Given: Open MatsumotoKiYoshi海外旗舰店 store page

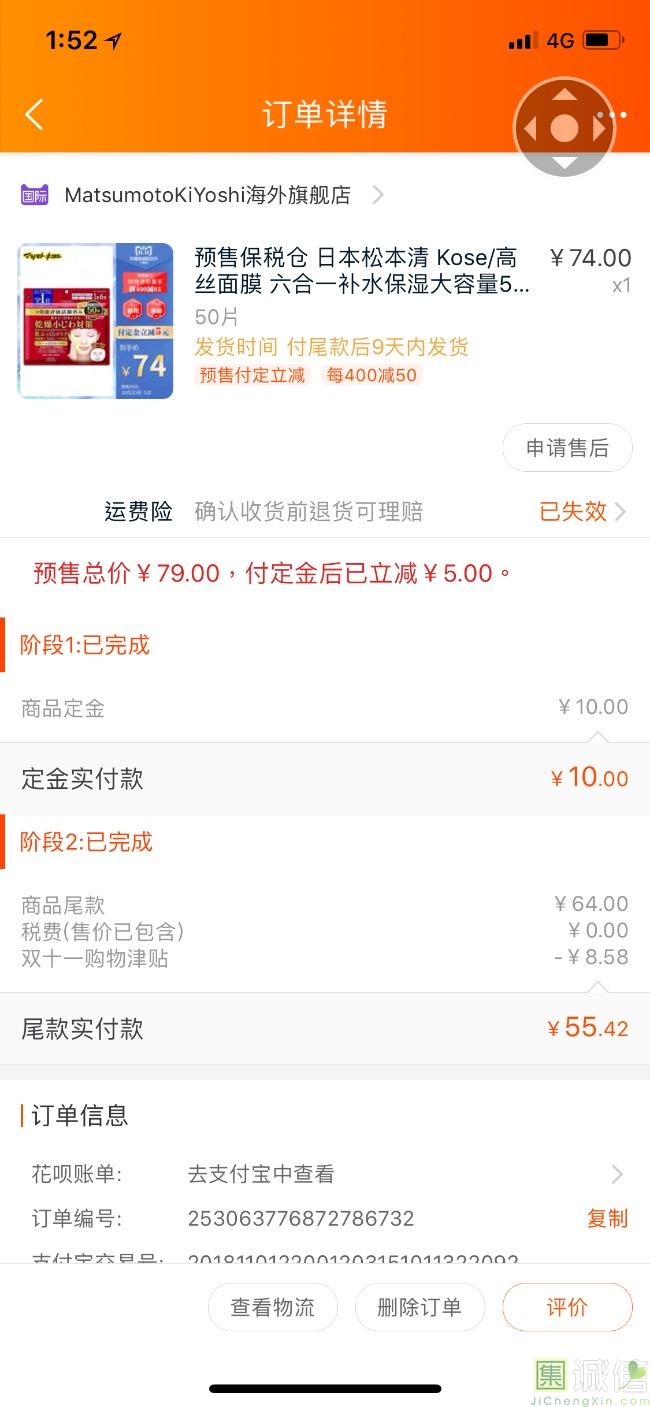Looking at the screenshot, I should coord(207,195).
